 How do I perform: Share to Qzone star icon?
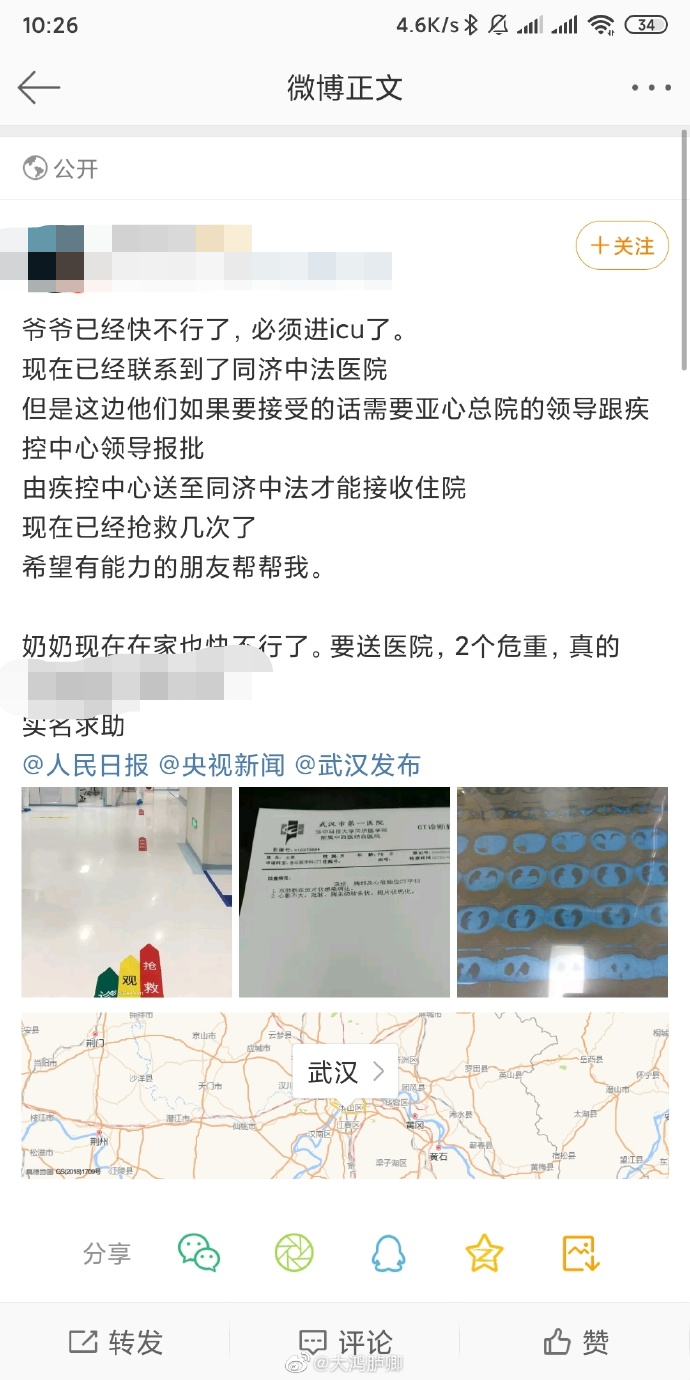(484, 1253)
